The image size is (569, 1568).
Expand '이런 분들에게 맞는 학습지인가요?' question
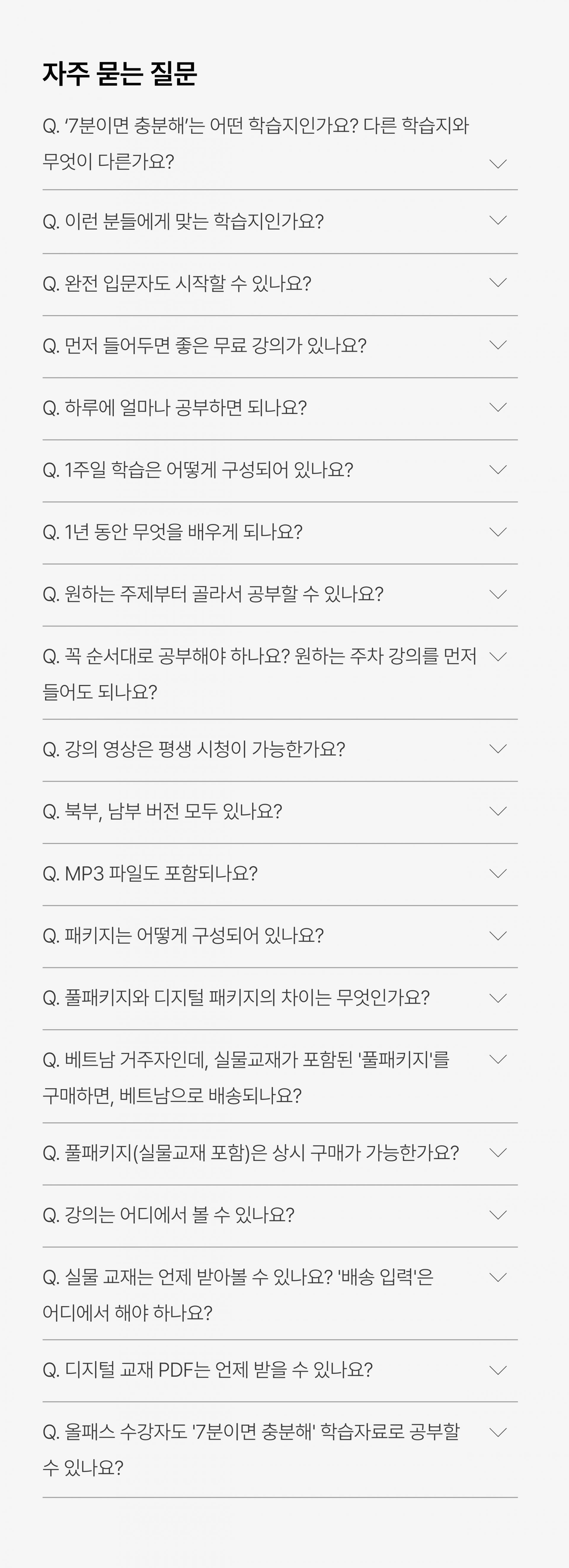click(x=280, y=222)
